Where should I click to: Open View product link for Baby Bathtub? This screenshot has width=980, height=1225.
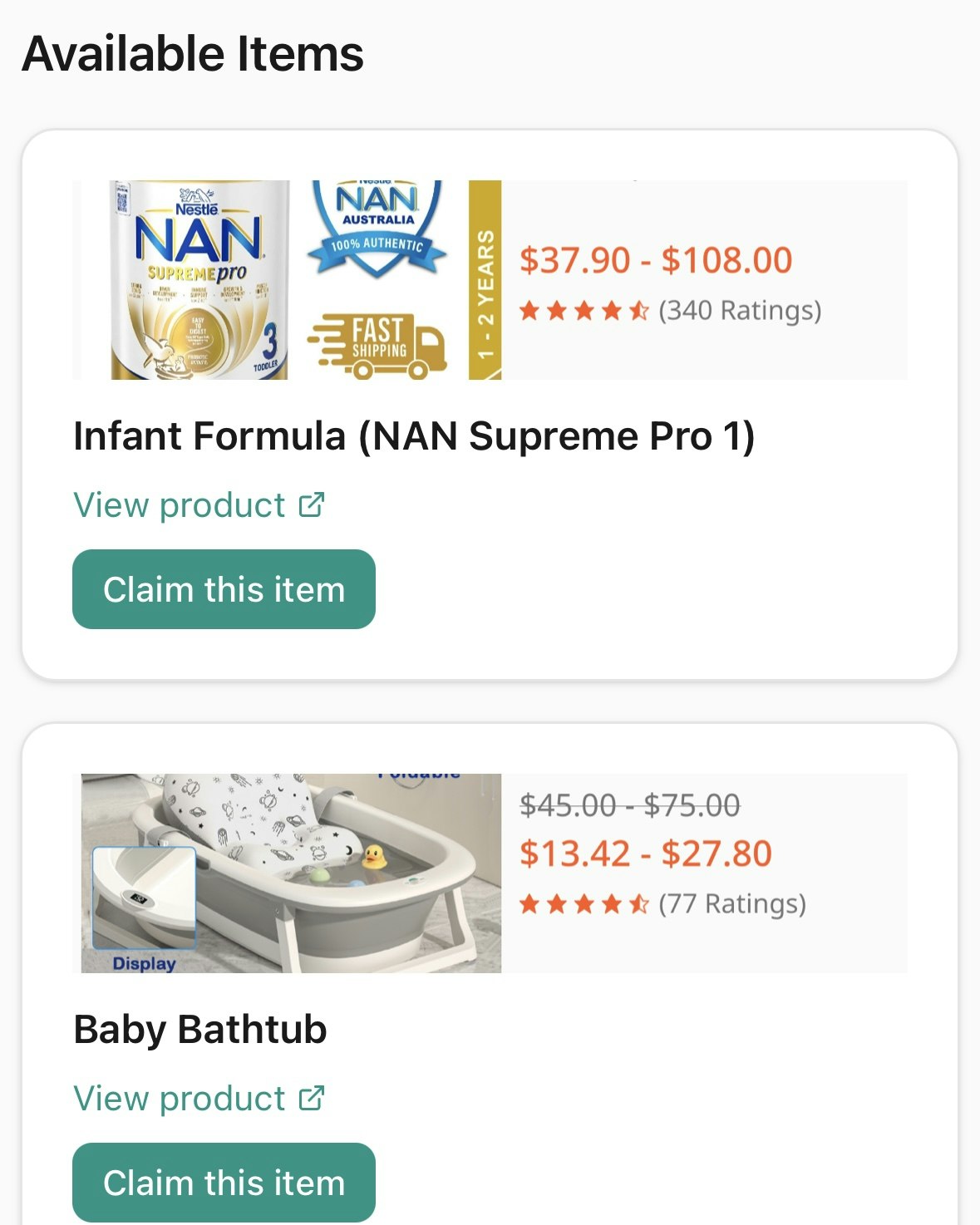click(198, 1099)
